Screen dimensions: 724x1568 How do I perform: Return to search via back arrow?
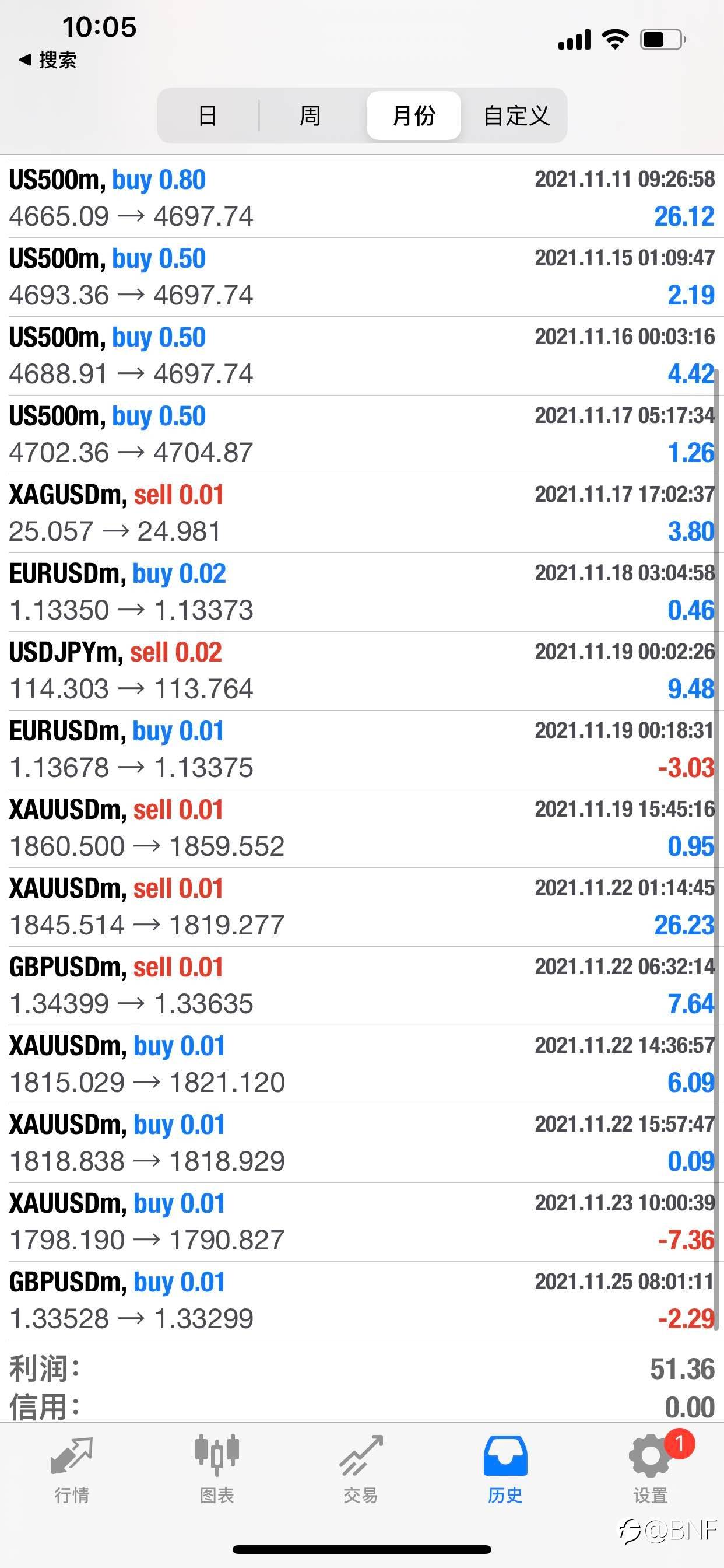(x=47, y=60)
